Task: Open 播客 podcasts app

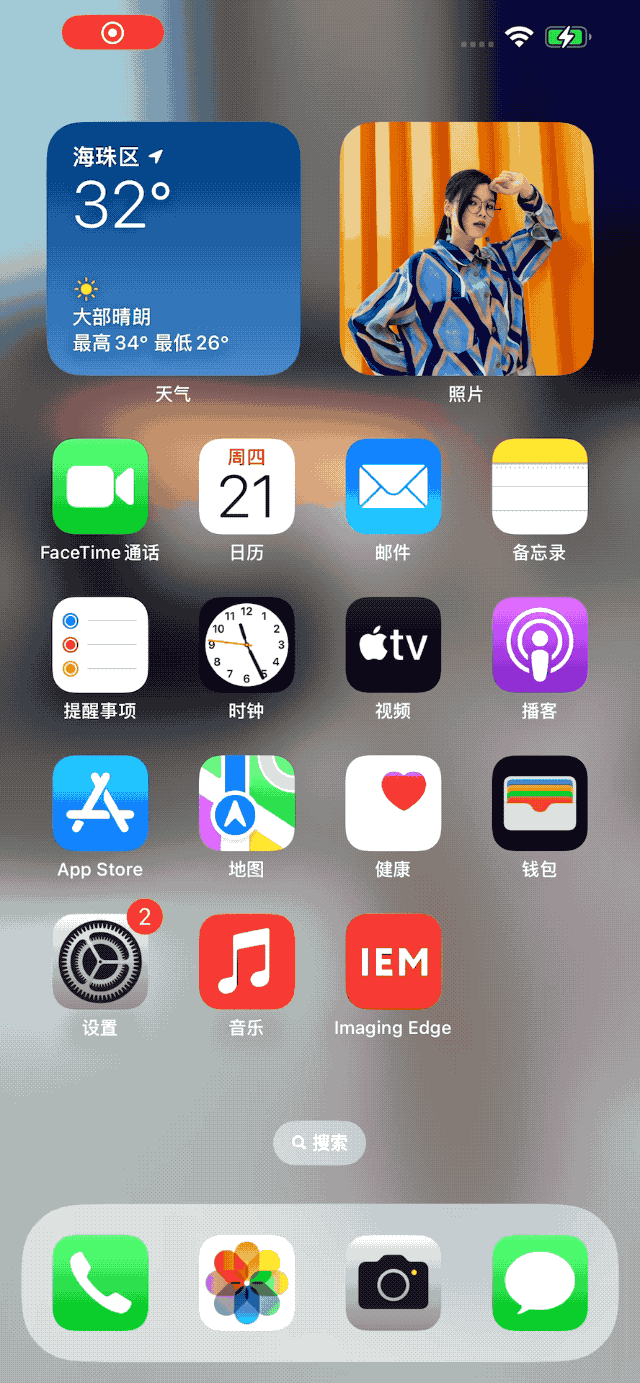Action: [540, 645]
